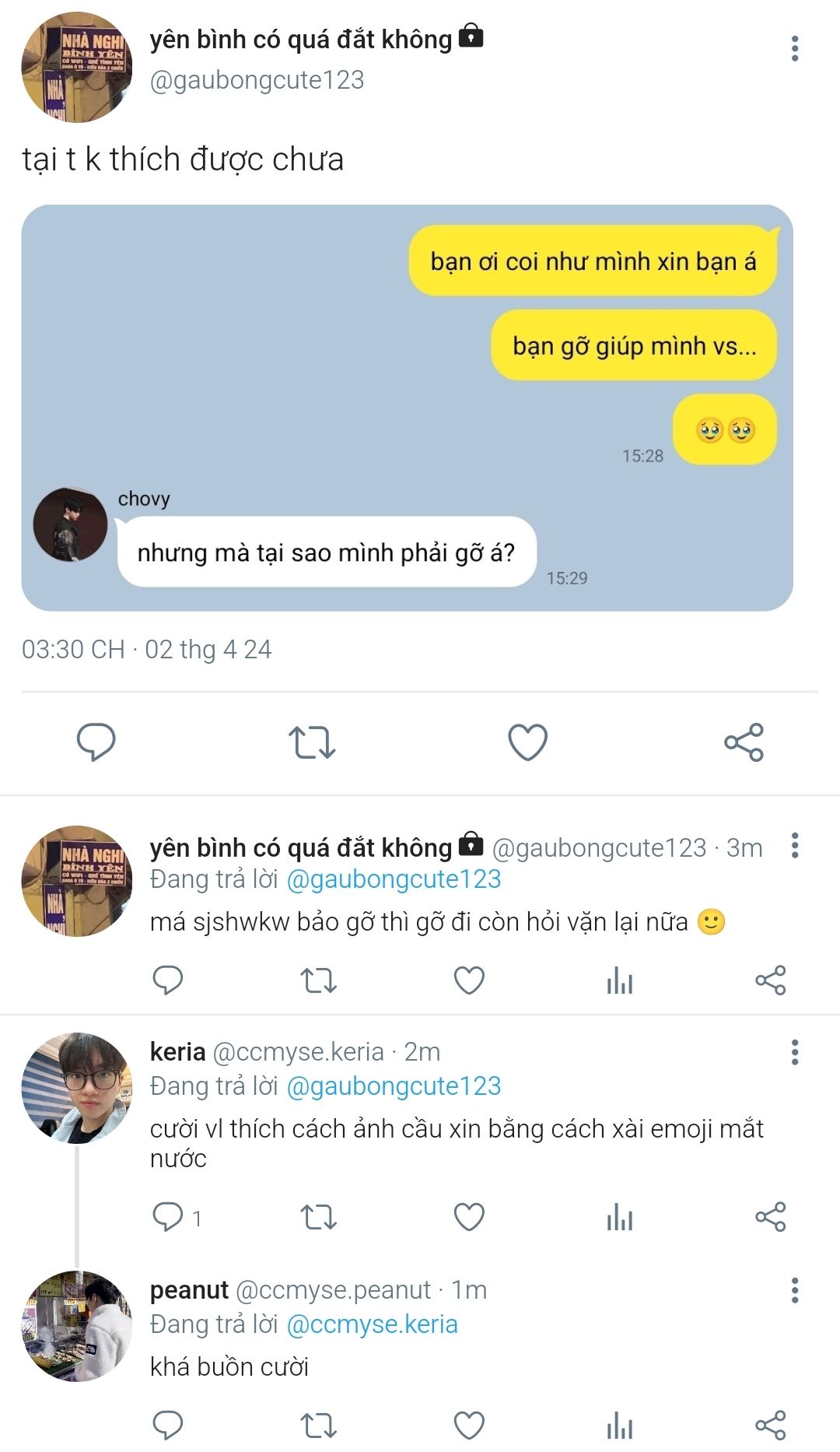
Task: Open overflow menu on peanut's reply
Action: pyautogui.click(x=794, y=1290)
